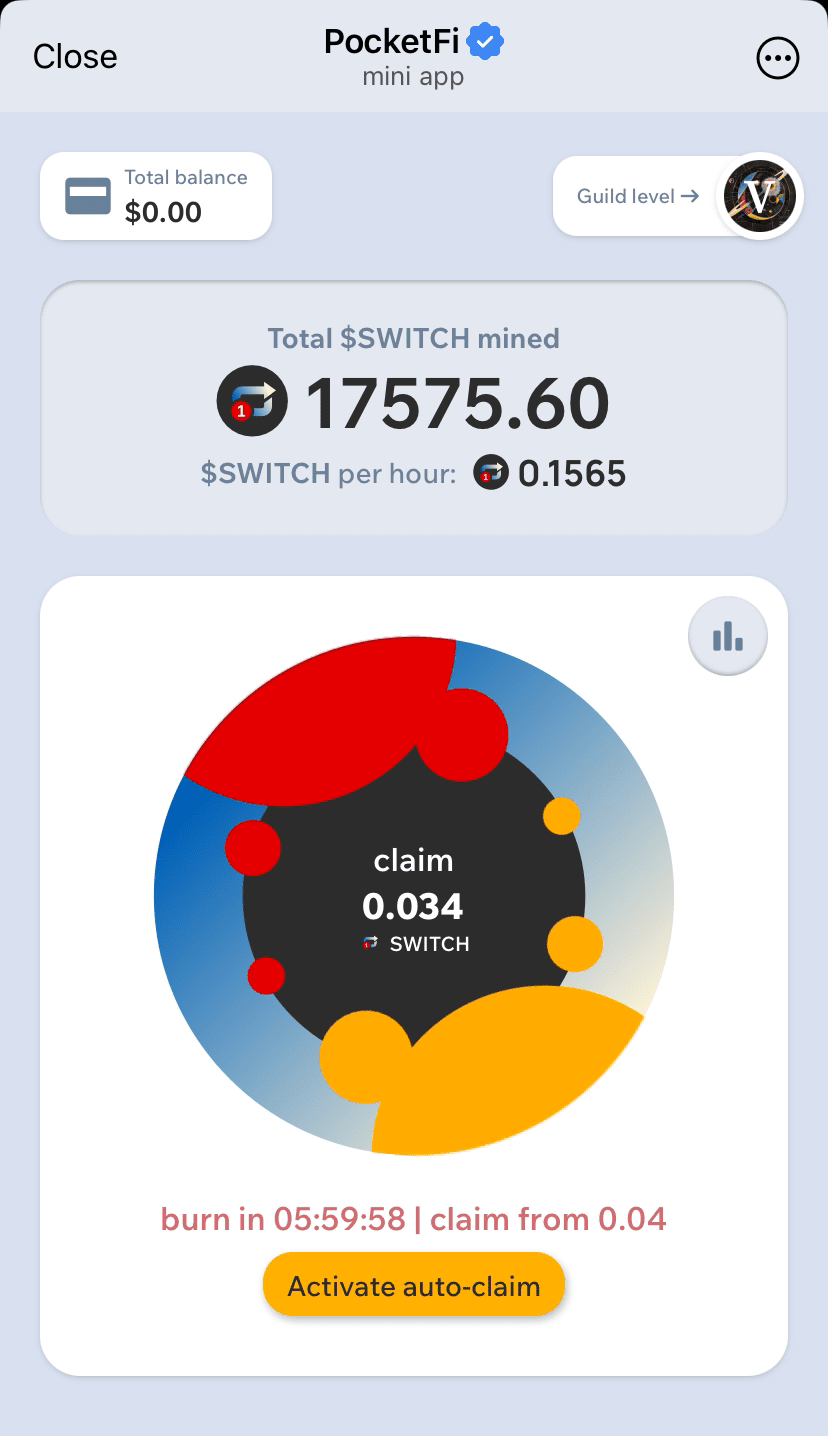Click the guild avatar emblem
Viewport: 828px width, 1436px height.
tap(760, 196)
